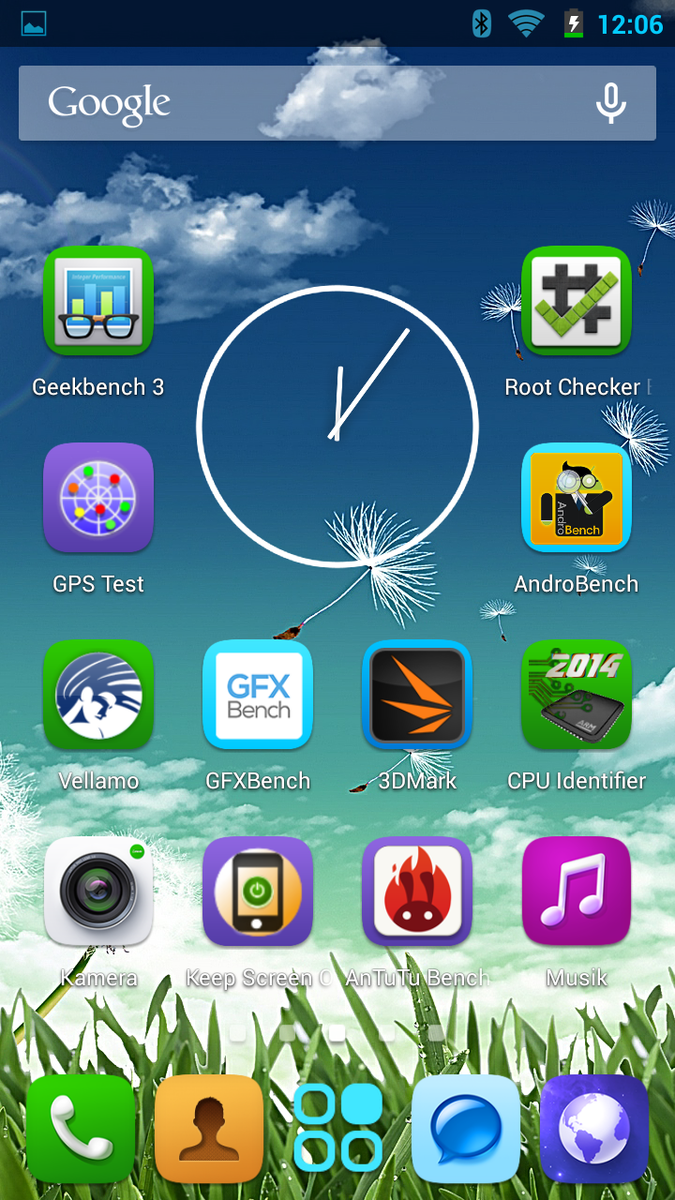Open the contacts app in the dock
This screenshot has width=675, height=1200.
click(x=209, y=1128)
